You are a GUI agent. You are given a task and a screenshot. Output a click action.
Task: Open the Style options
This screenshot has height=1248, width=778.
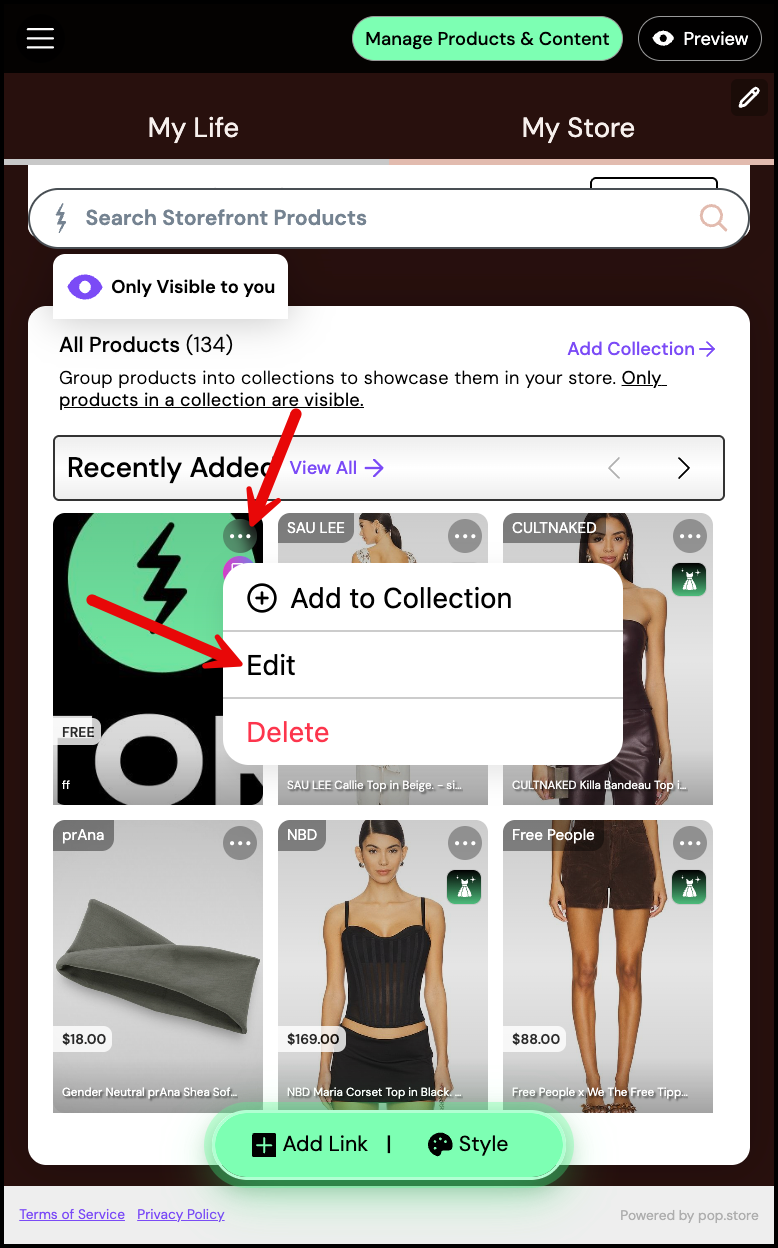(x=468, y=1144)
